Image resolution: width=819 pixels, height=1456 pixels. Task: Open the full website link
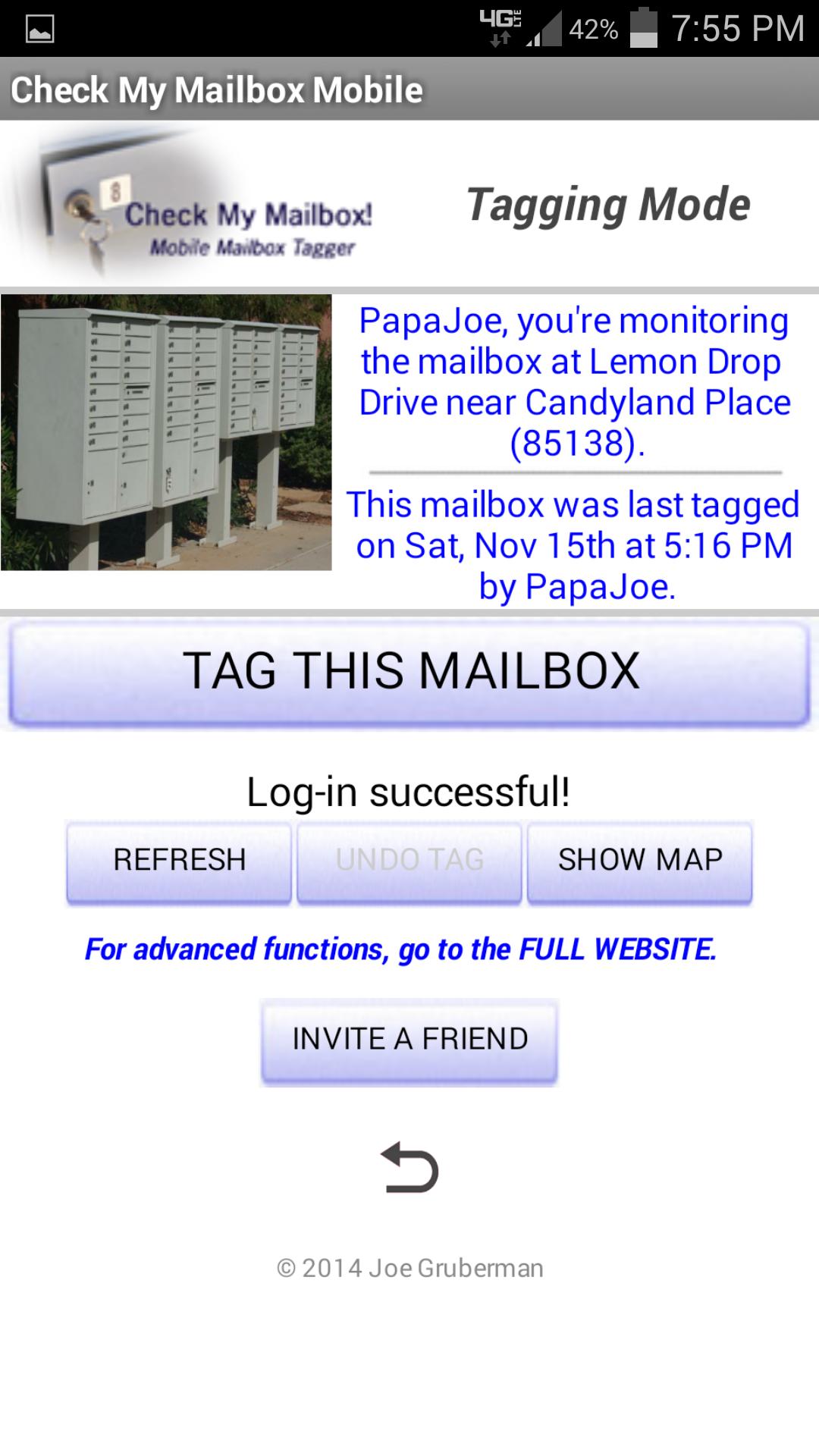pyautogui.click(x=400, y=949)
